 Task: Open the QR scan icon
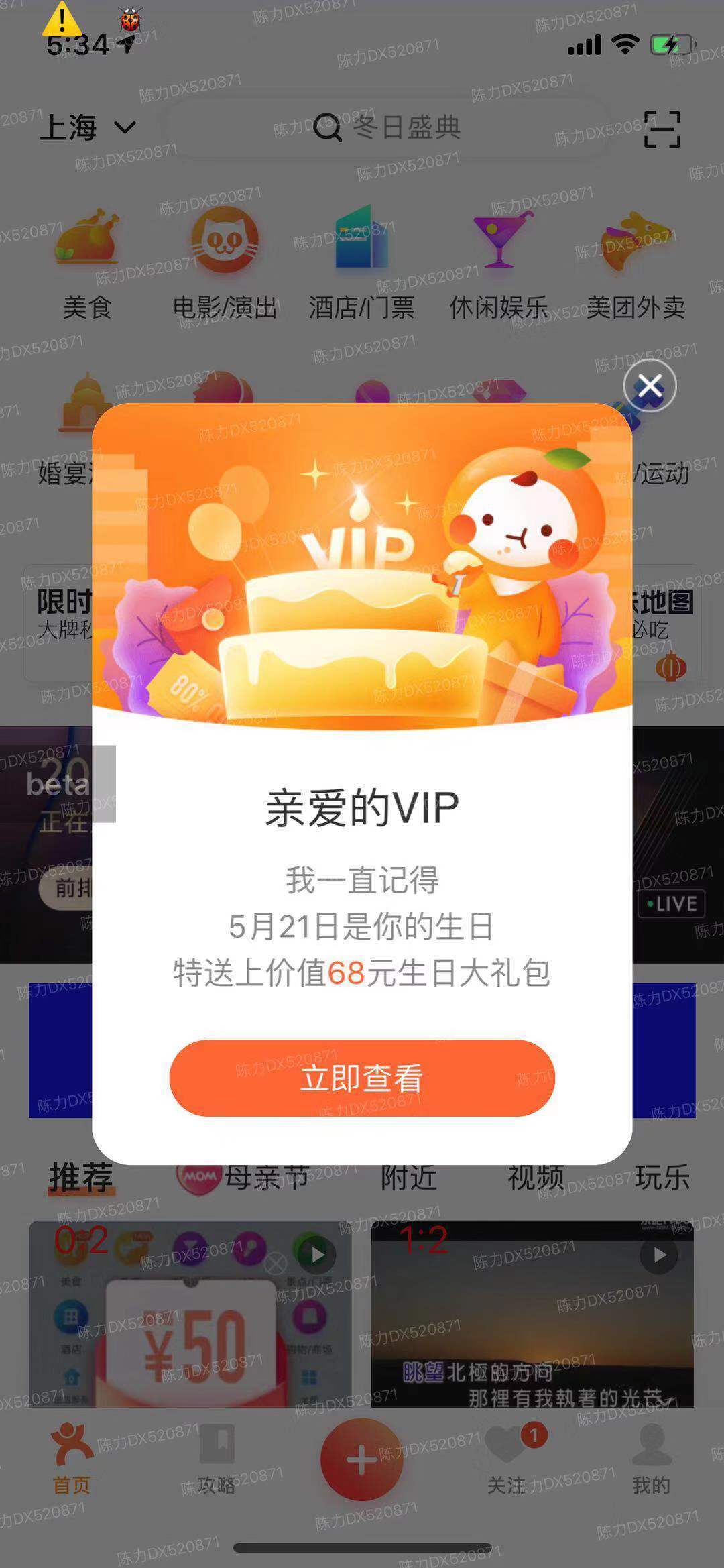662,129
